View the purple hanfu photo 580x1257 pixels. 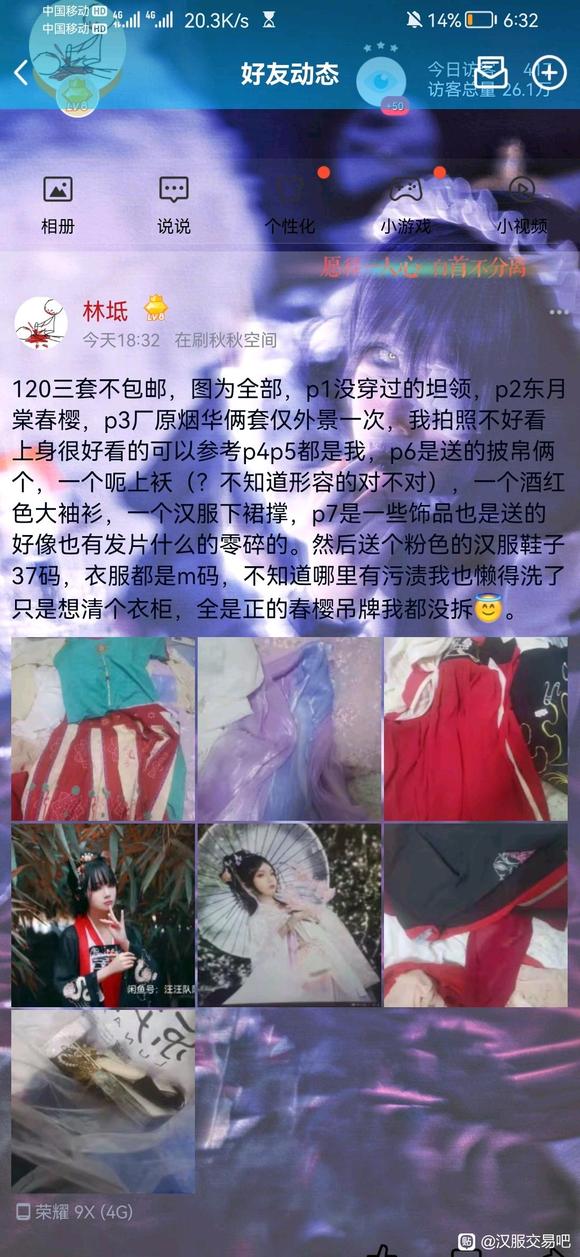[x=289, y=728]
